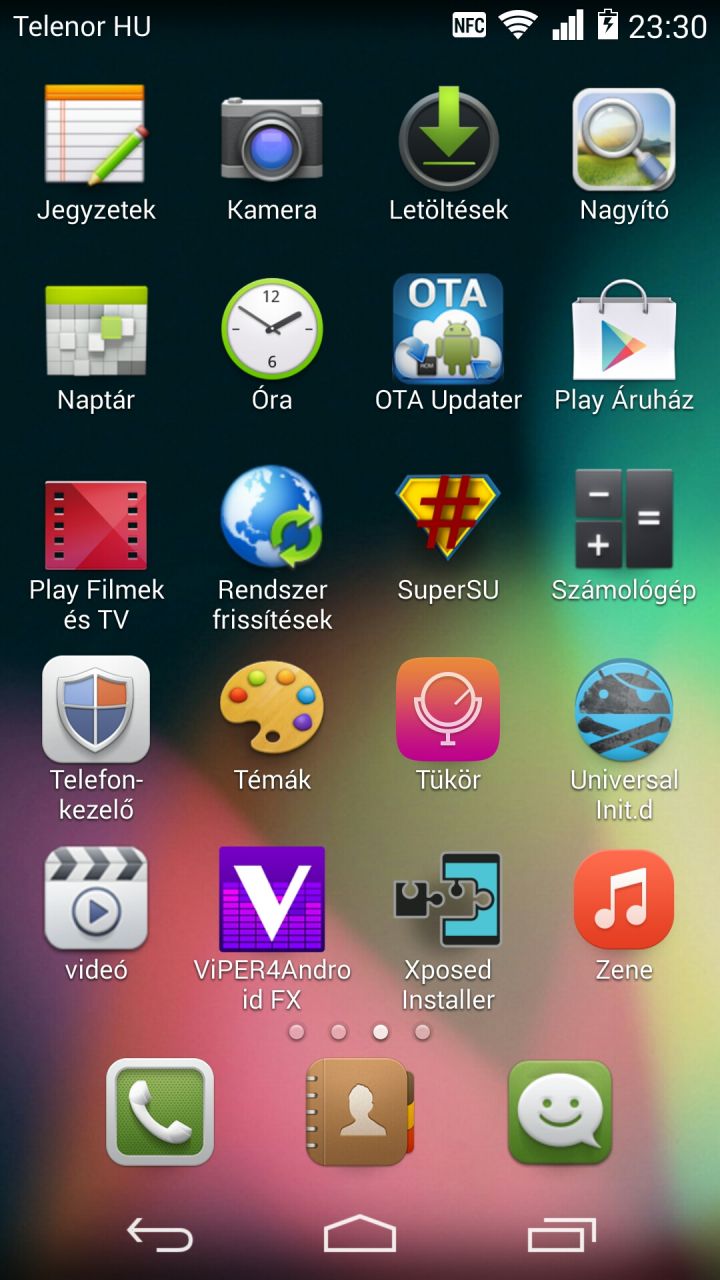Image resolution: width=720 pixels, height=1280 pixels.
Task: Open the Zene music app
Action: [624, 900]
